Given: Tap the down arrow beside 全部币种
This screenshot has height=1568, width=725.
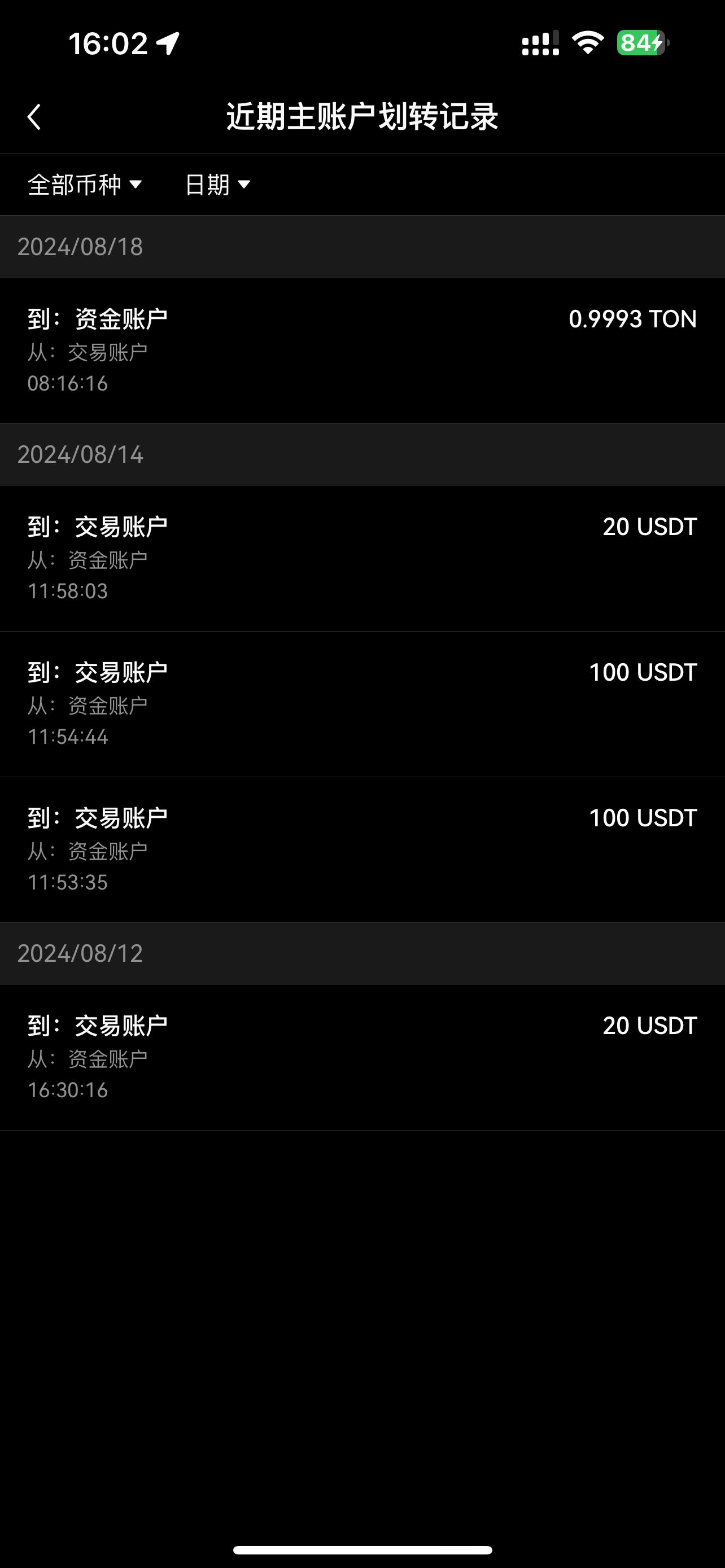Looking at the screenshot, I should coord(137,185).
